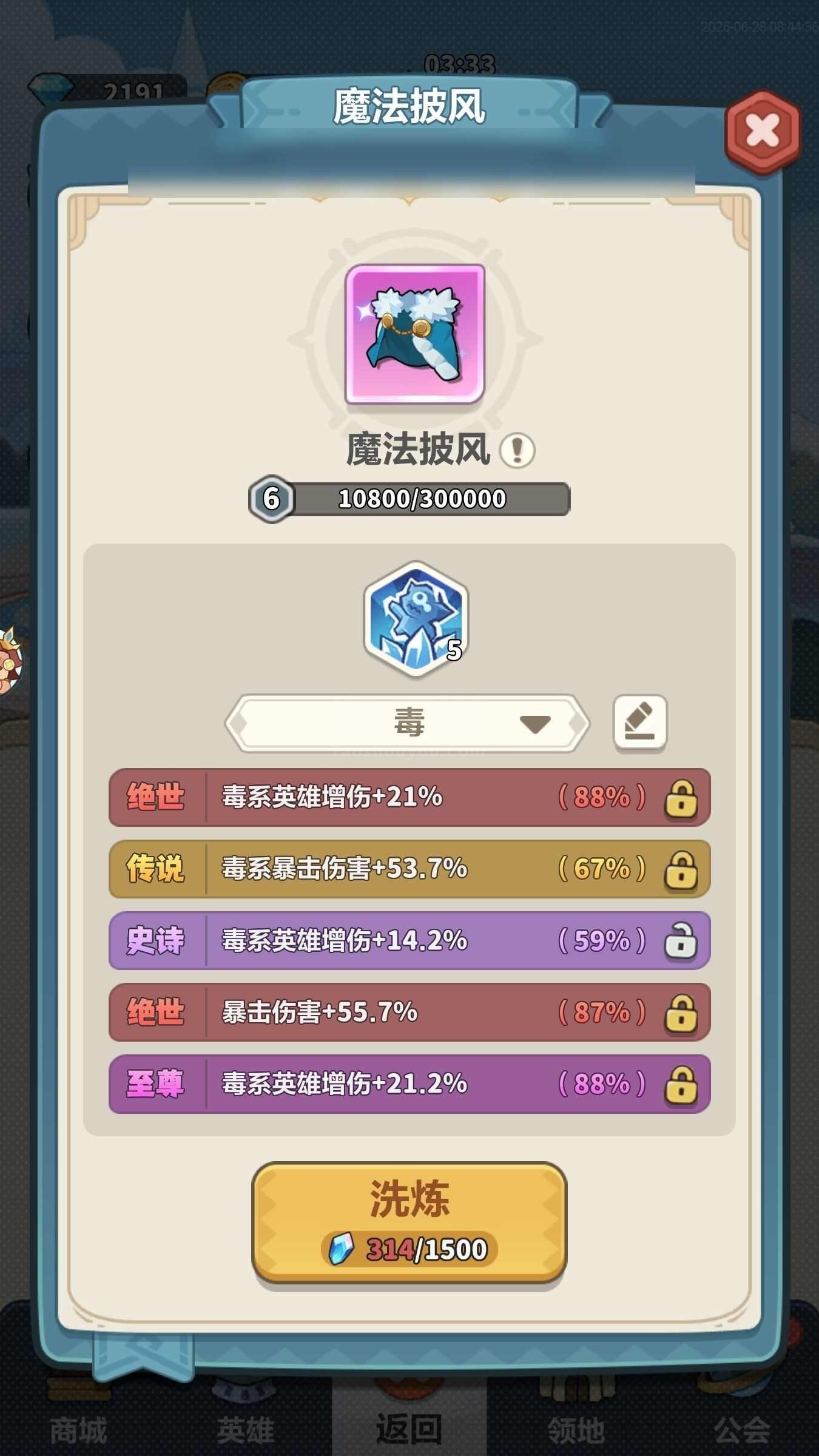
Task: Tap the 魔法披风 cloak item icon
Action: coord(415,334)
